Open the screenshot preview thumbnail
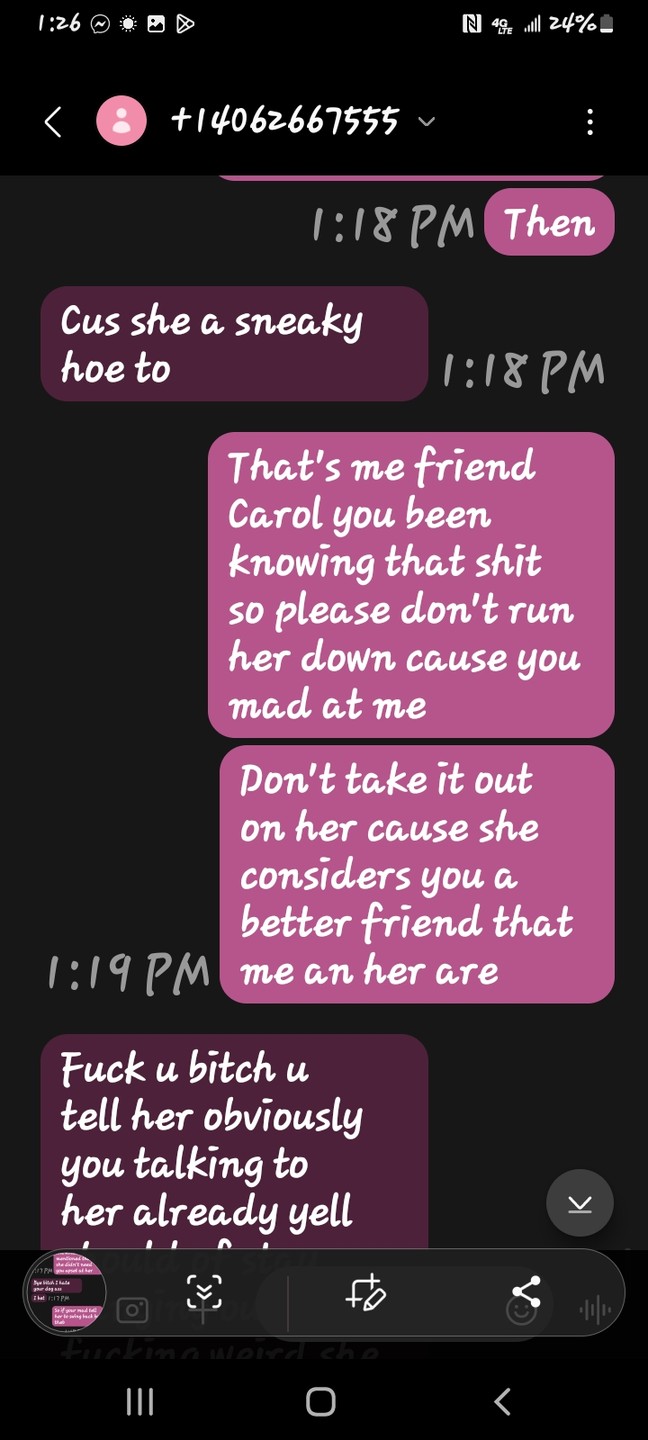Screen dimensions: 648x1440 click(x=66, y=1292)
